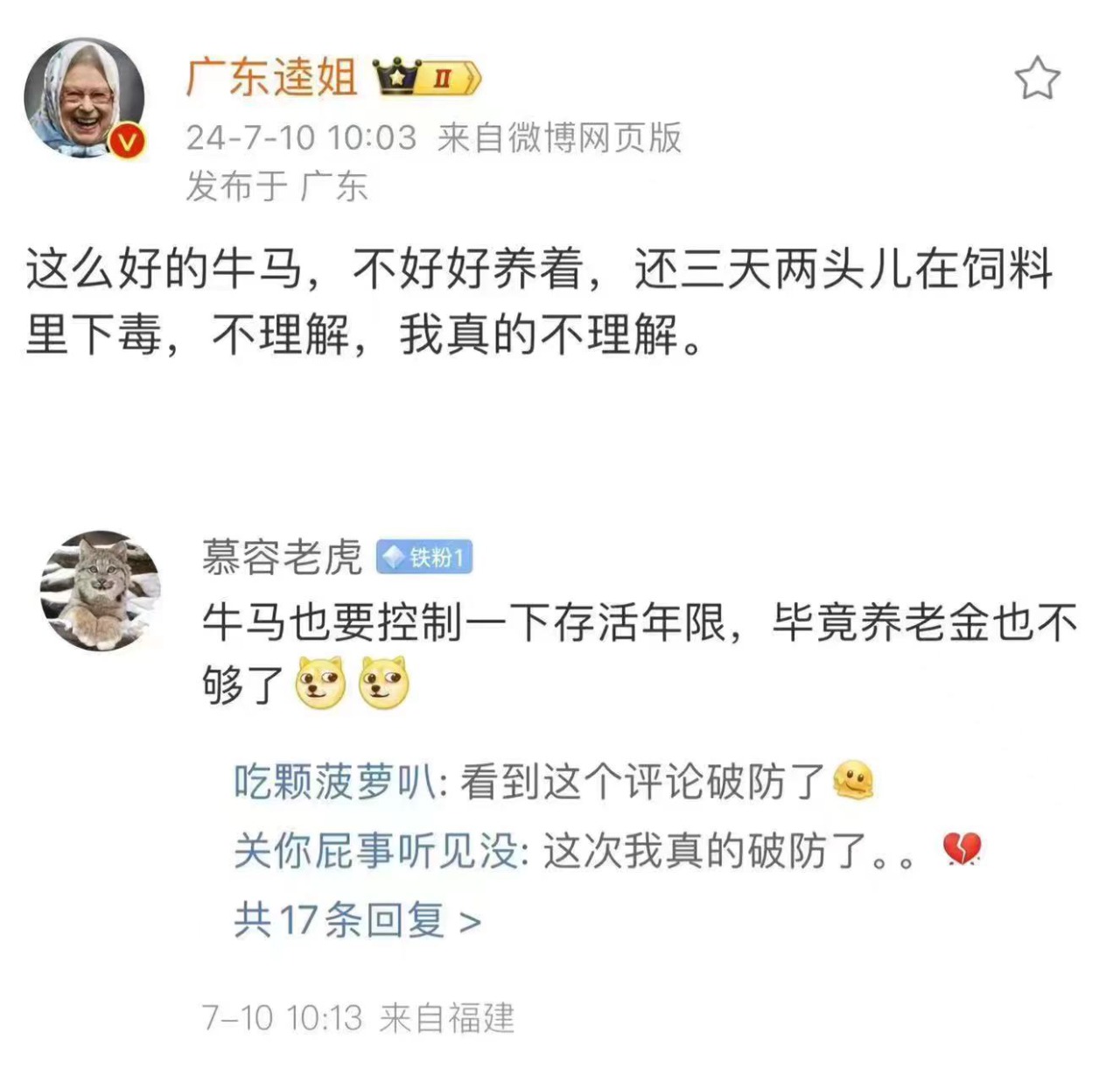Expand 共17条回复 replies

[x=357, y=920]
